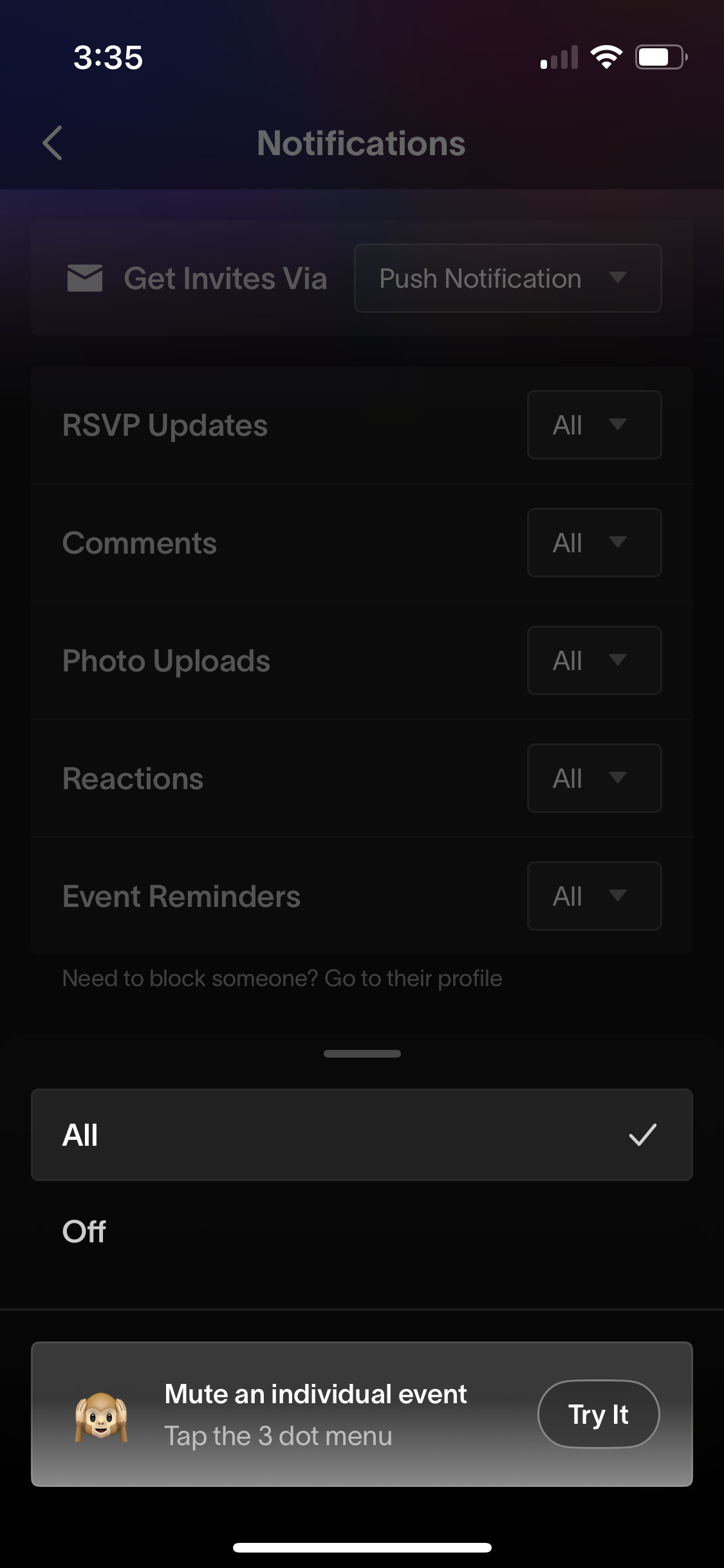Expand the RSVP Updates dropdown
Screen dimensions: 724x1568
[x=594, y=425]
